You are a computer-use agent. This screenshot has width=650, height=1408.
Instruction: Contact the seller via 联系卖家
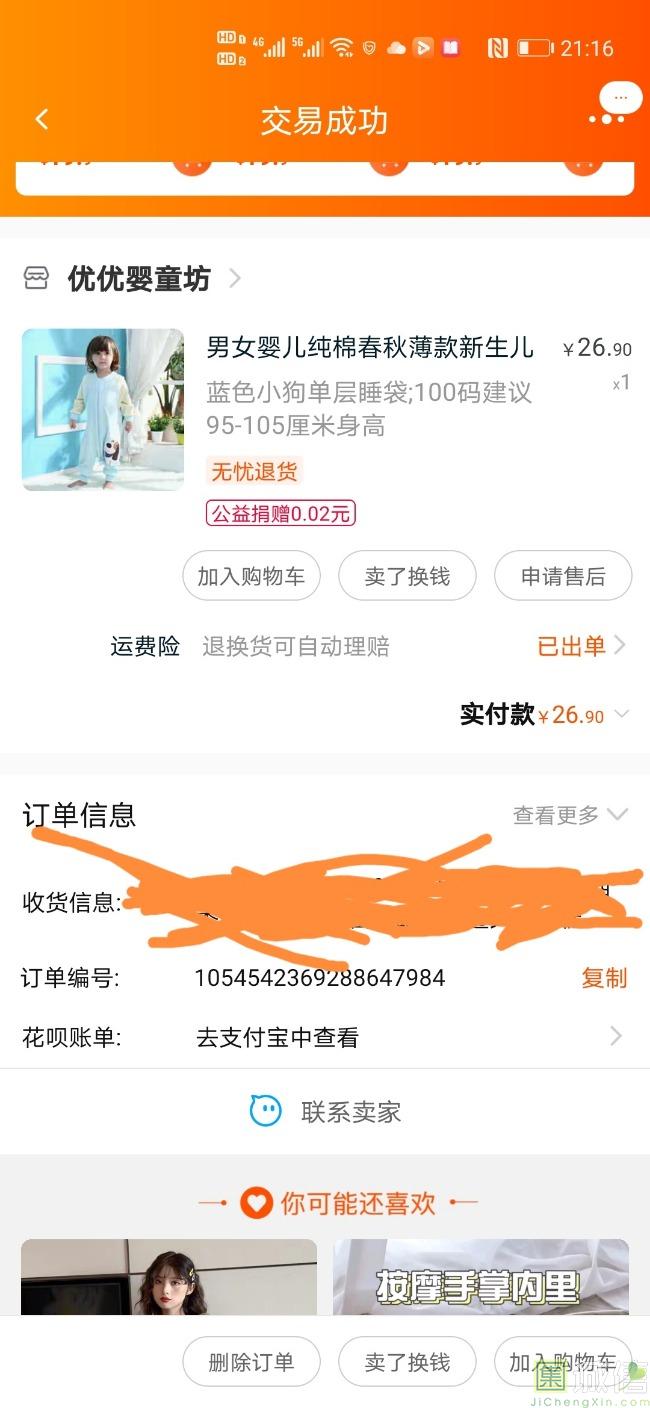(x=325, y=1111)
